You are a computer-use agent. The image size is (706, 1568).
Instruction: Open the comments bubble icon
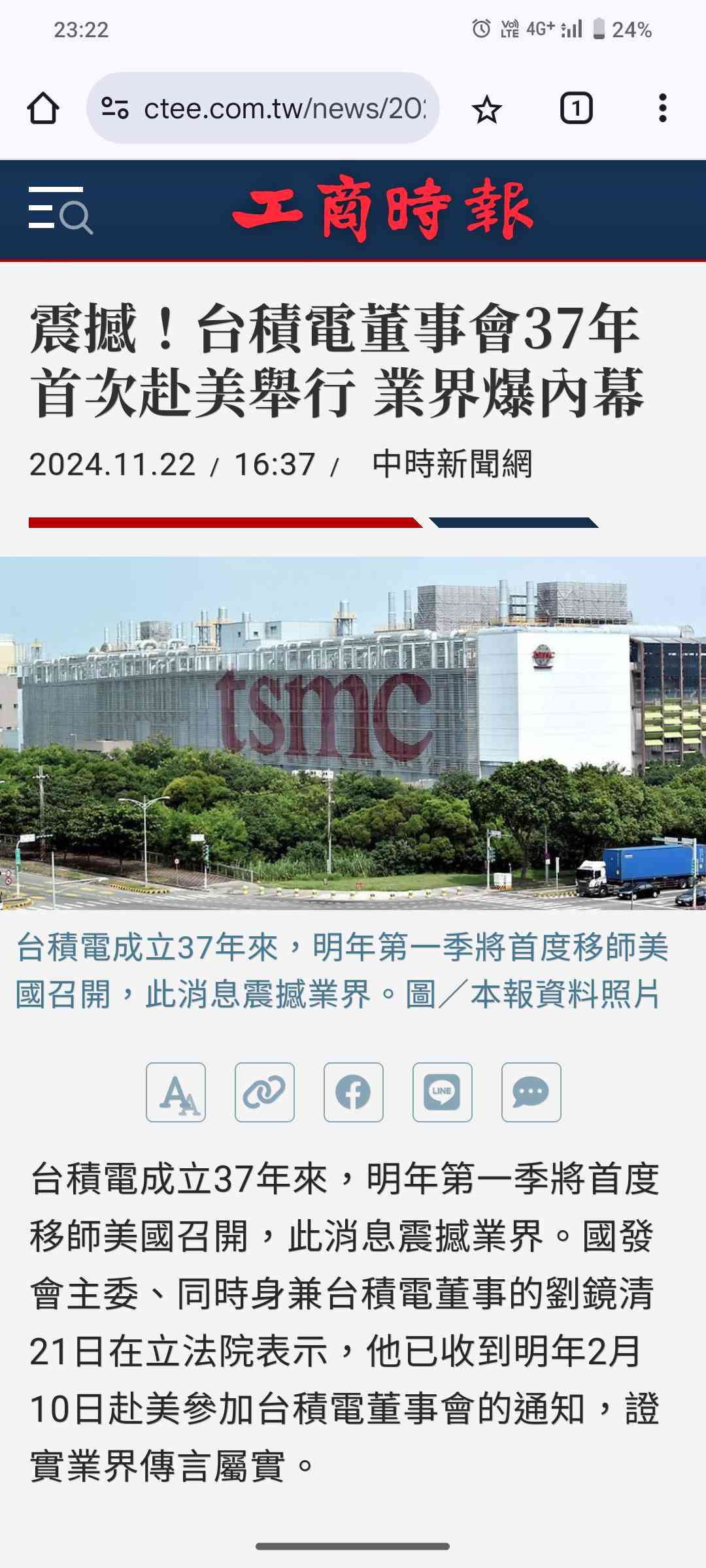(x=531, y=1092)
